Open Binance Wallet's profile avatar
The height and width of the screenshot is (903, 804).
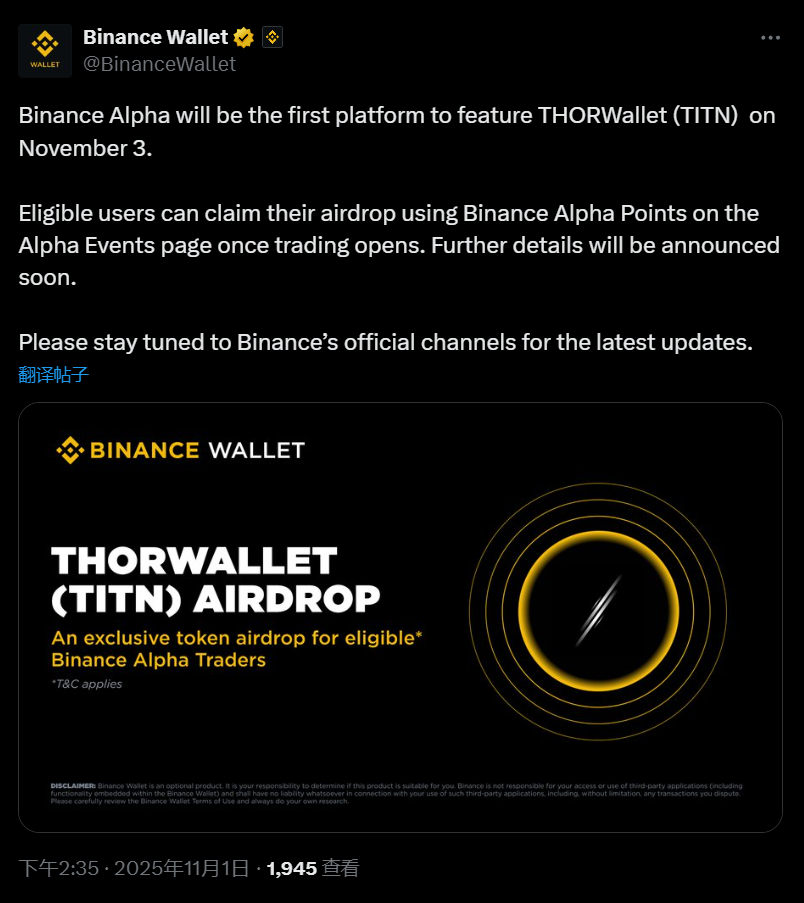tap(45, 50)
